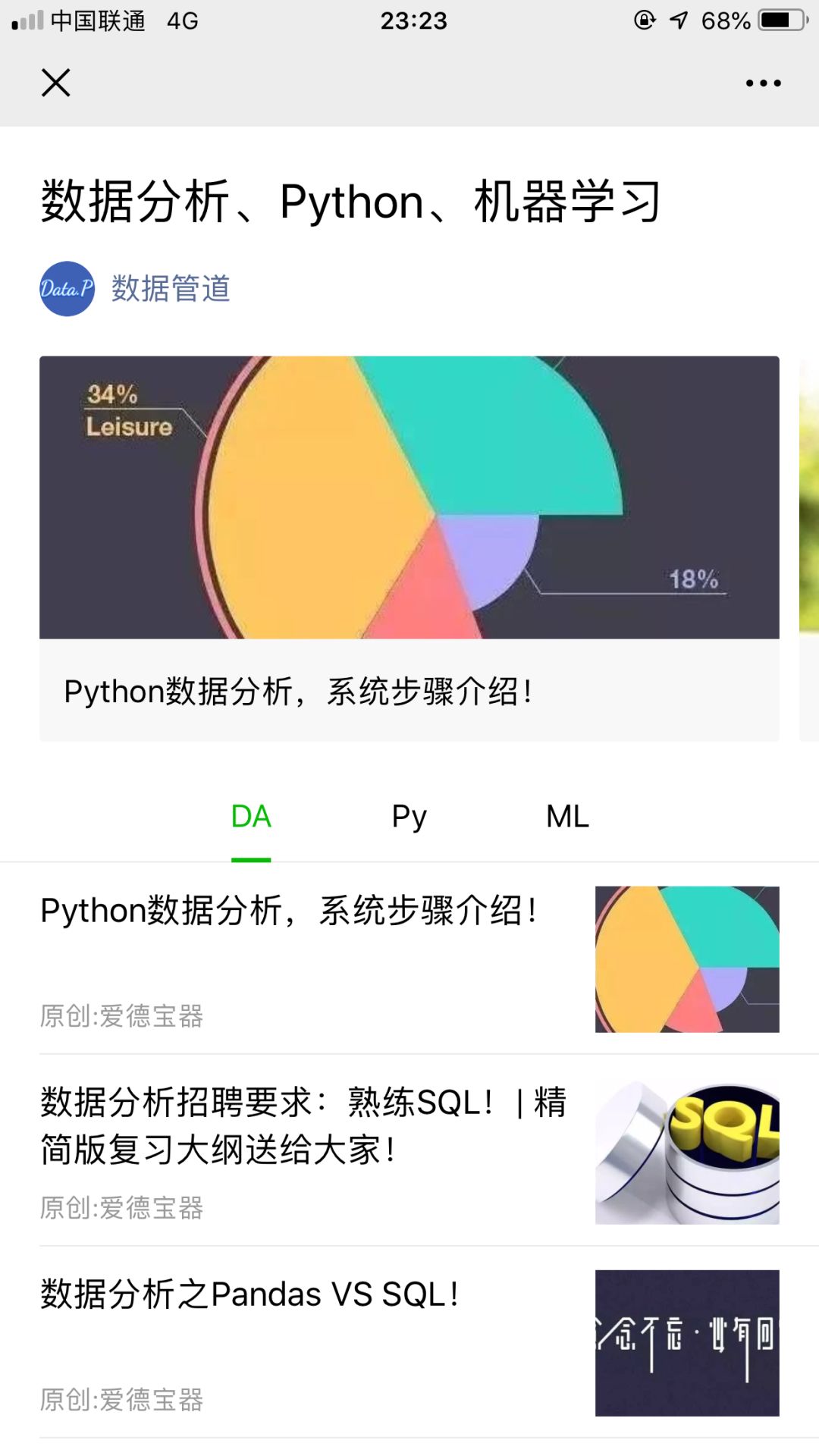This screenshot has height=1456, width=819.
Task: Switch to the ML tab
Action: (567, 817)
